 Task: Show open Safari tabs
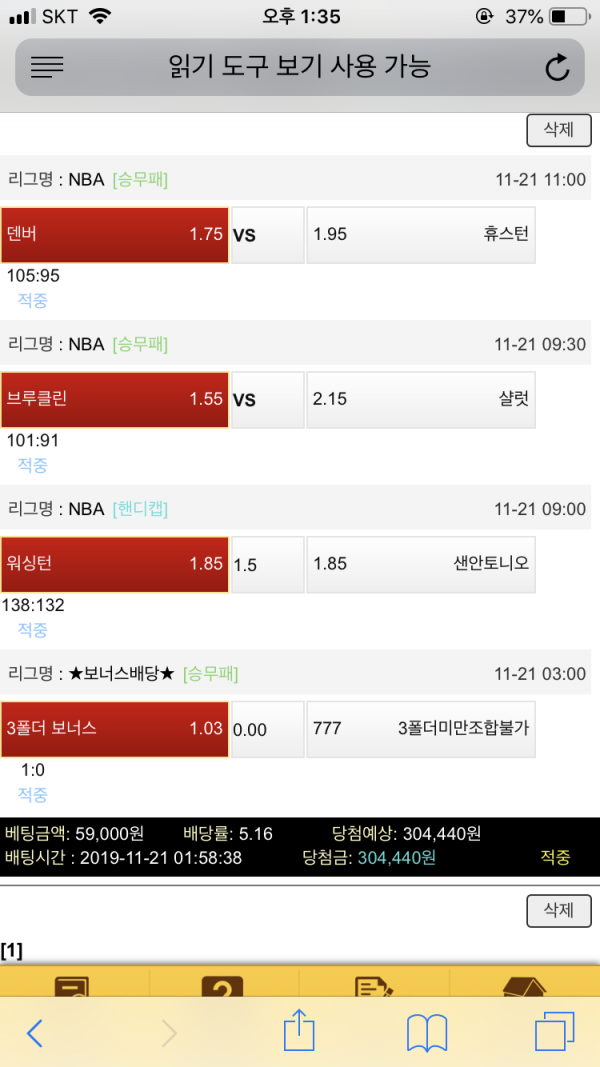click(x=554, y=1032)
